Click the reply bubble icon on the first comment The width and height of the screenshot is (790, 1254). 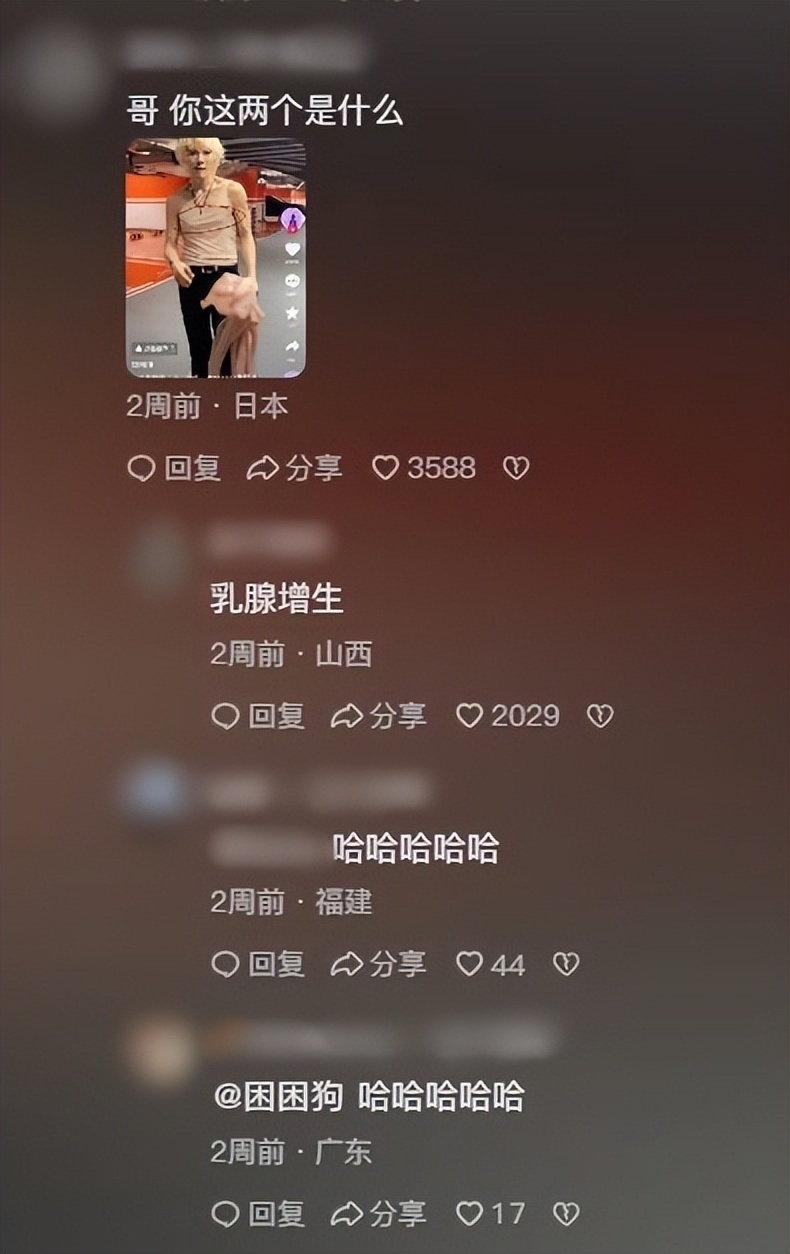tap(141, 466)
